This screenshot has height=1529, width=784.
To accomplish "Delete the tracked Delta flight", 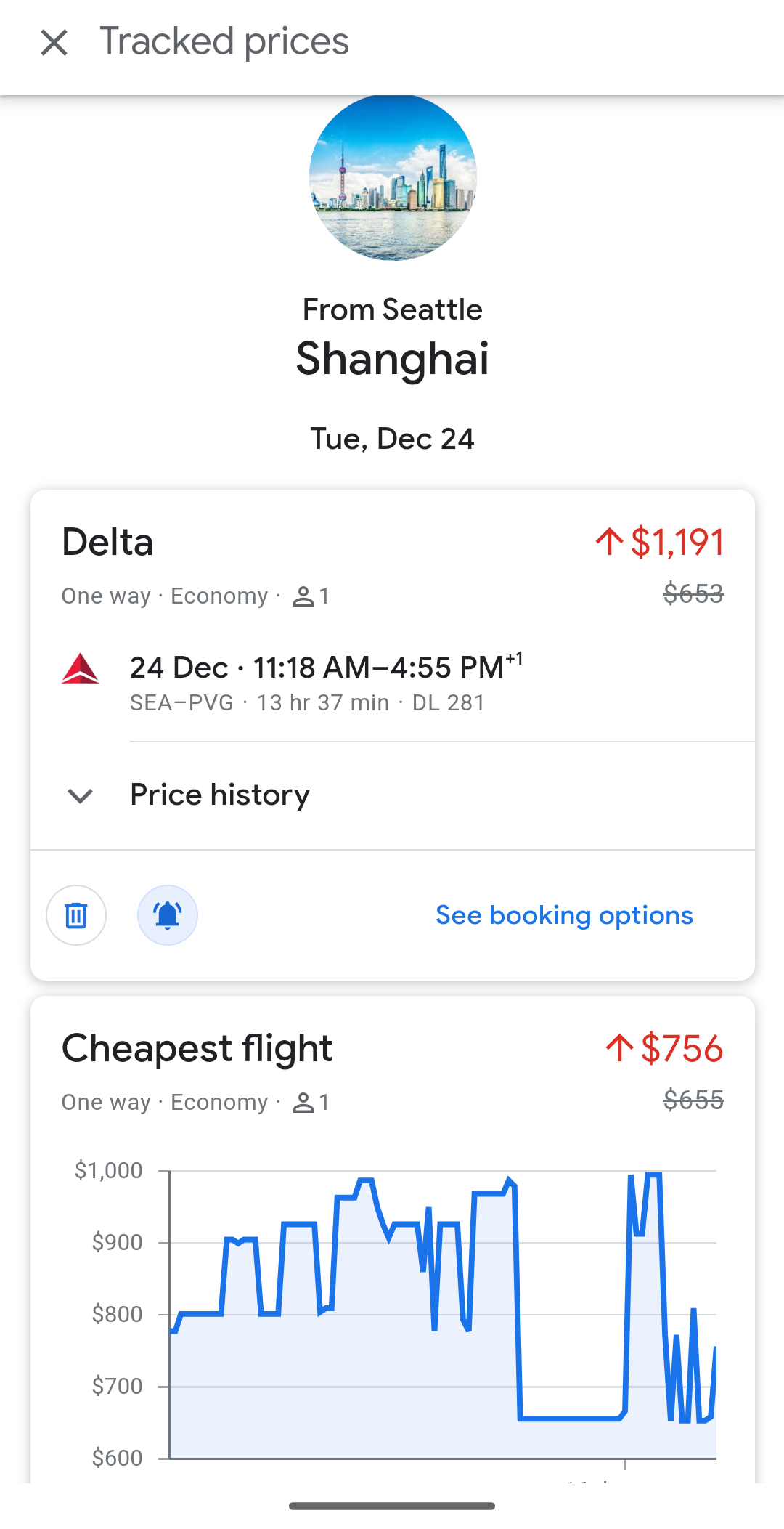I will tap(76, 915).
